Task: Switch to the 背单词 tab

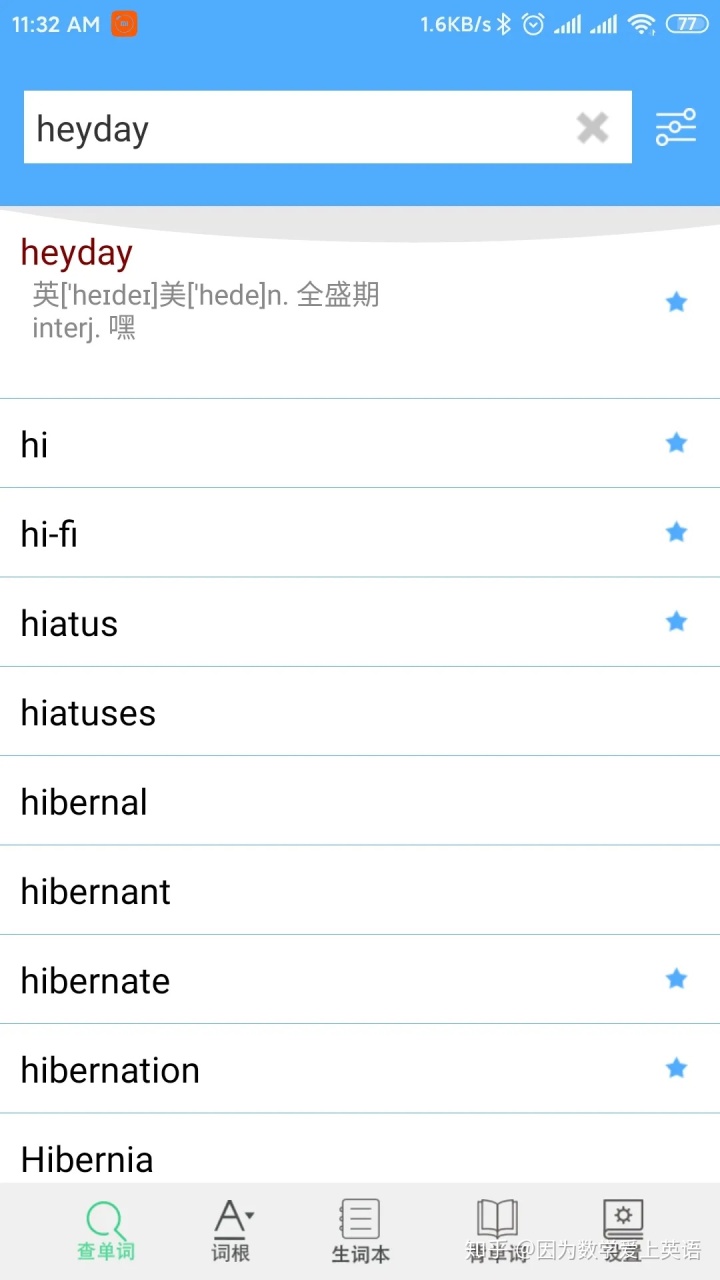Action: click(x=497, y=1231)
